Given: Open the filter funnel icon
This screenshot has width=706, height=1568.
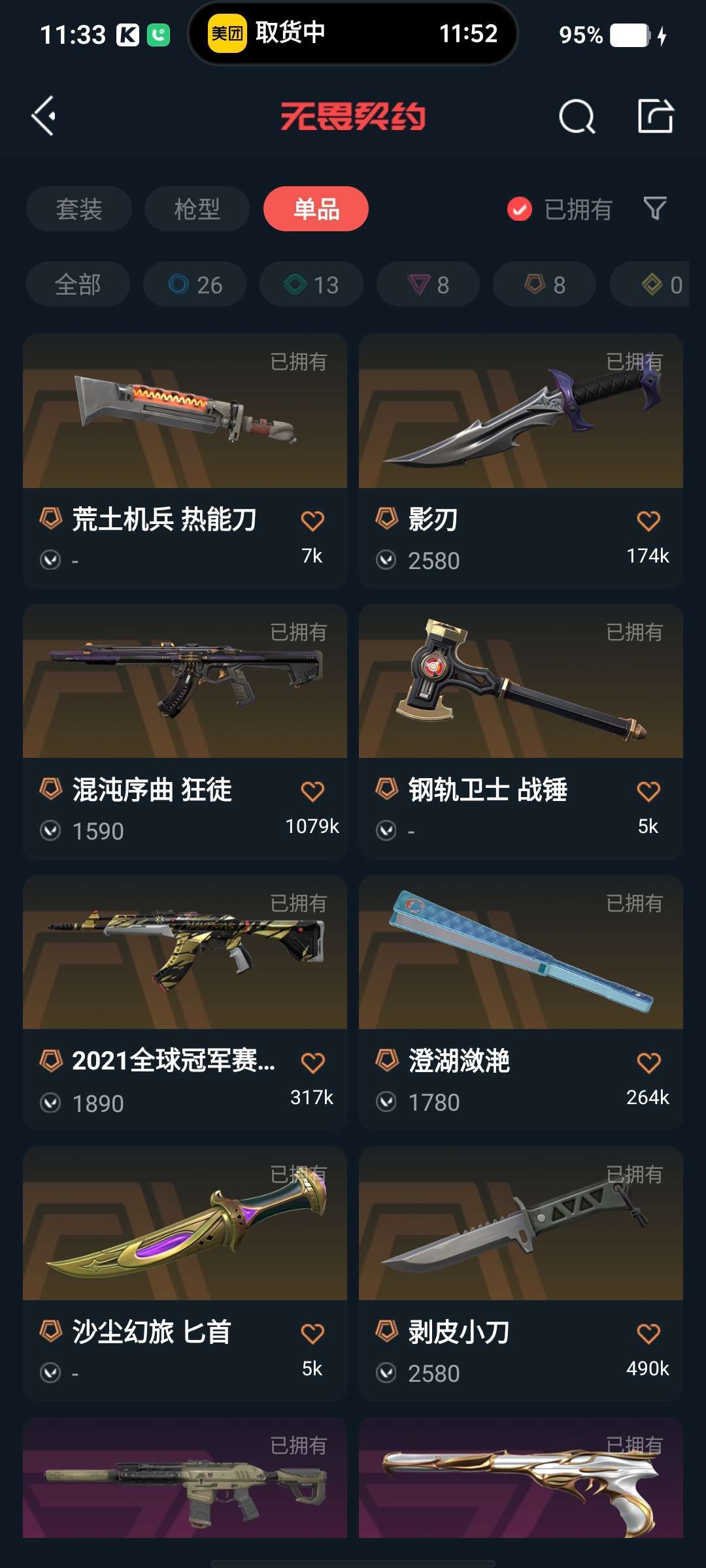Looking at the screenshot, I should point(655,208).
